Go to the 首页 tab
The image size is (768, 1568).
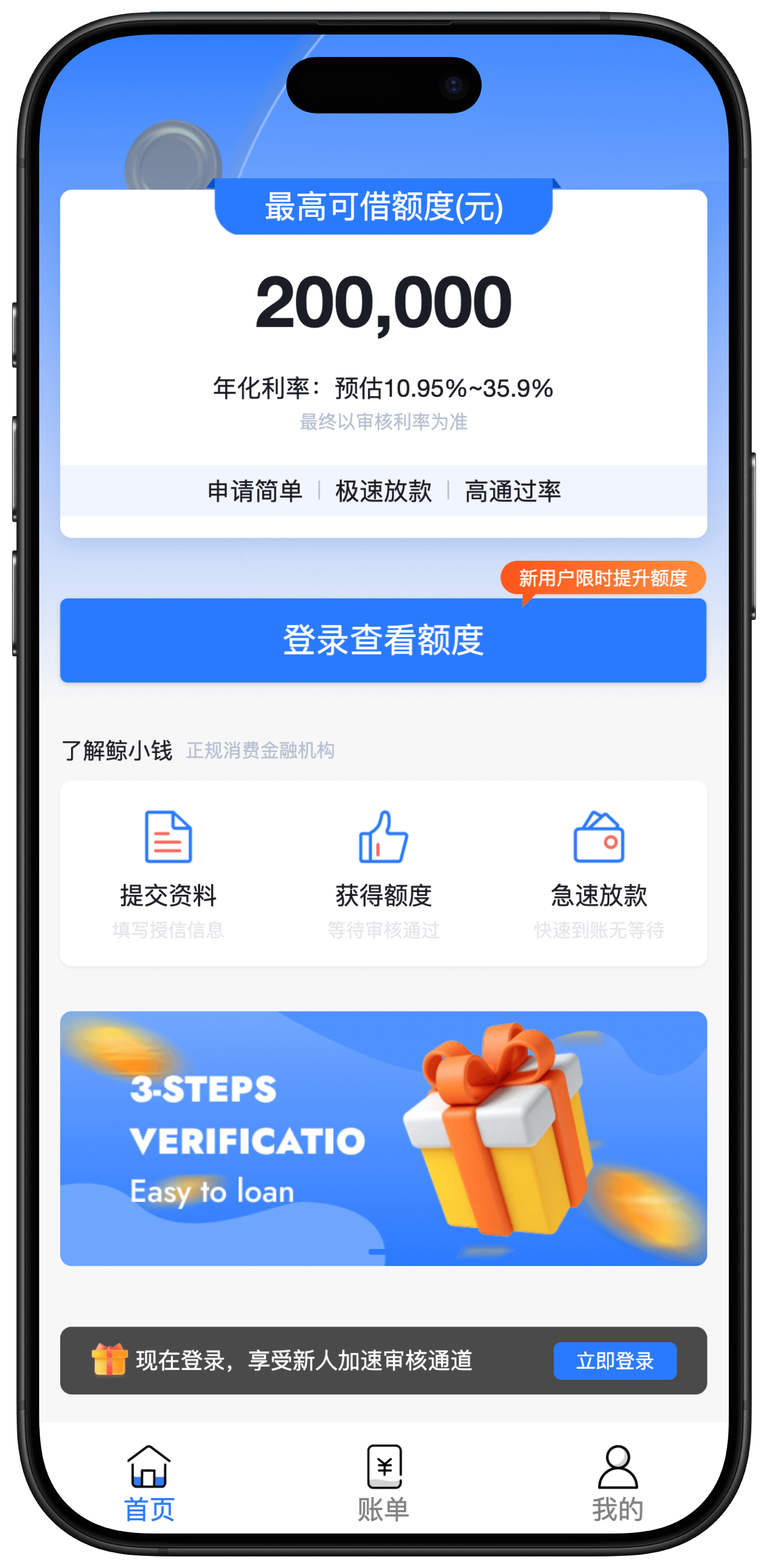click(149, 1483)
